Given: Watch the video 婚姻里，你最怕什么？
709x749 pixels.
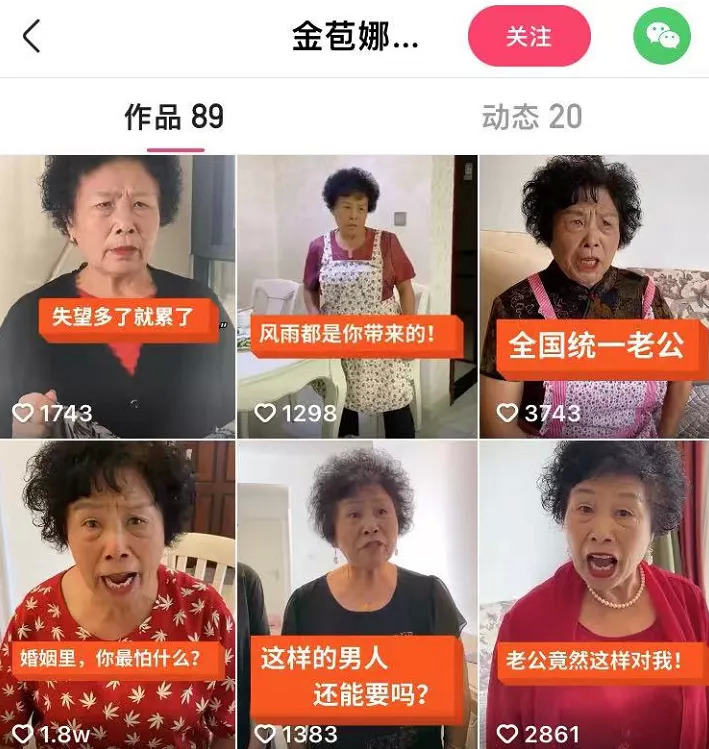Looking at the screenshot, I should [118, 594].
